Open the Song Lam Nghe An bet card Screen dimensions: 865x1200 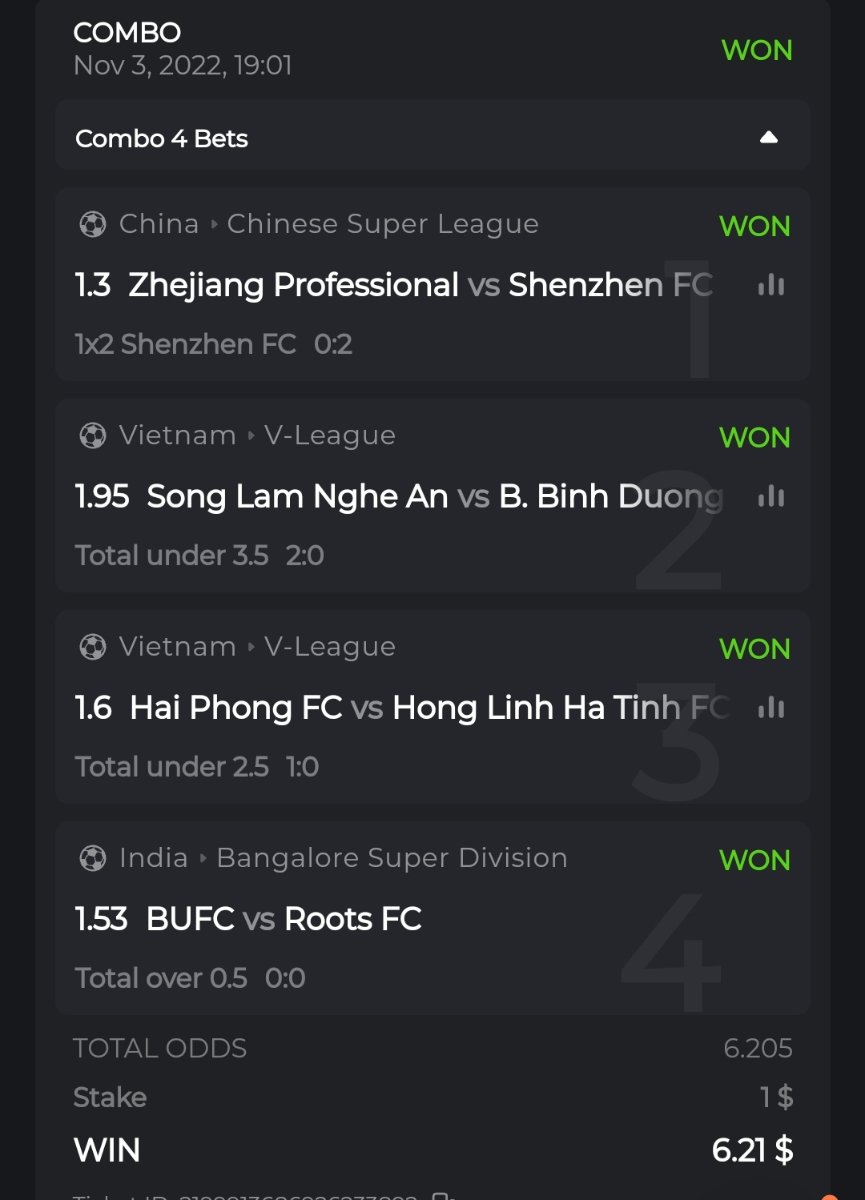point(400,497)
